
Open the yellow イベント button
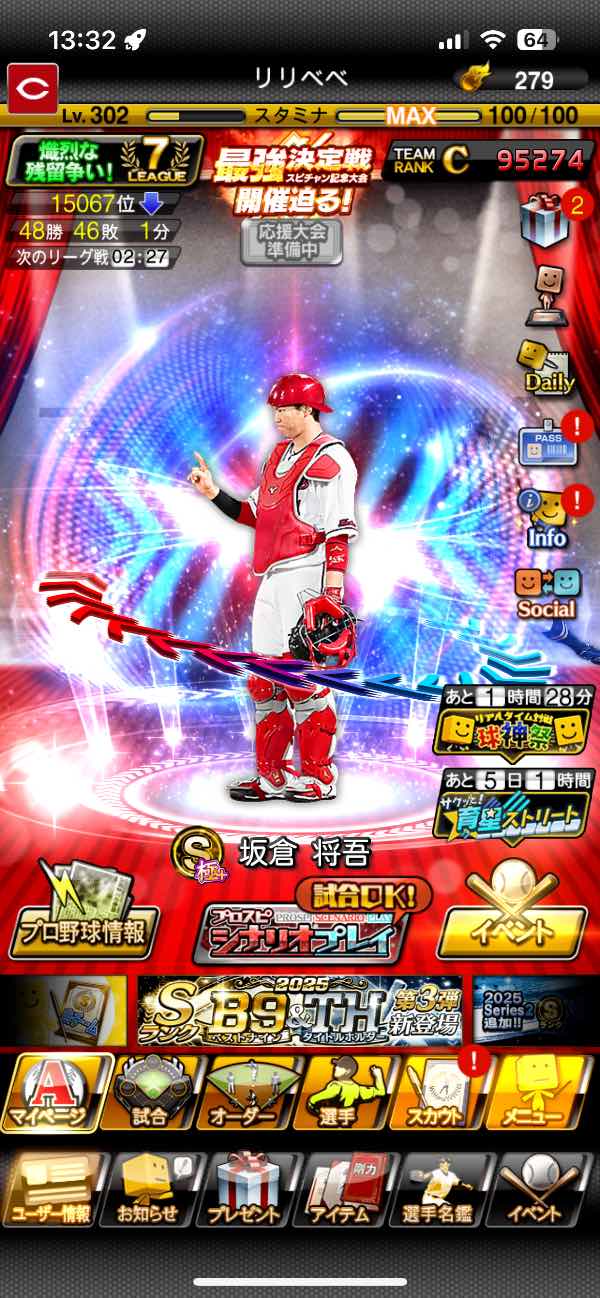[512, 916]
